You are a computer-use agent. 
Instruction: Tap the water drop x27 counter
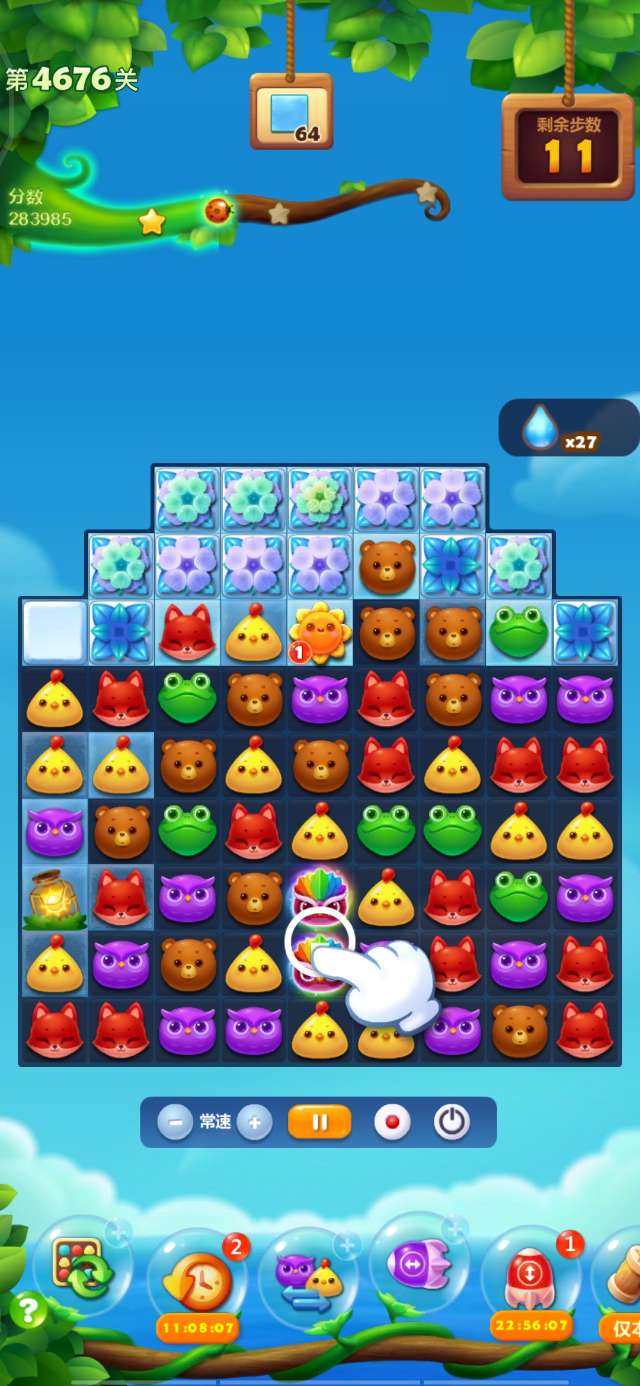point(567,429)
